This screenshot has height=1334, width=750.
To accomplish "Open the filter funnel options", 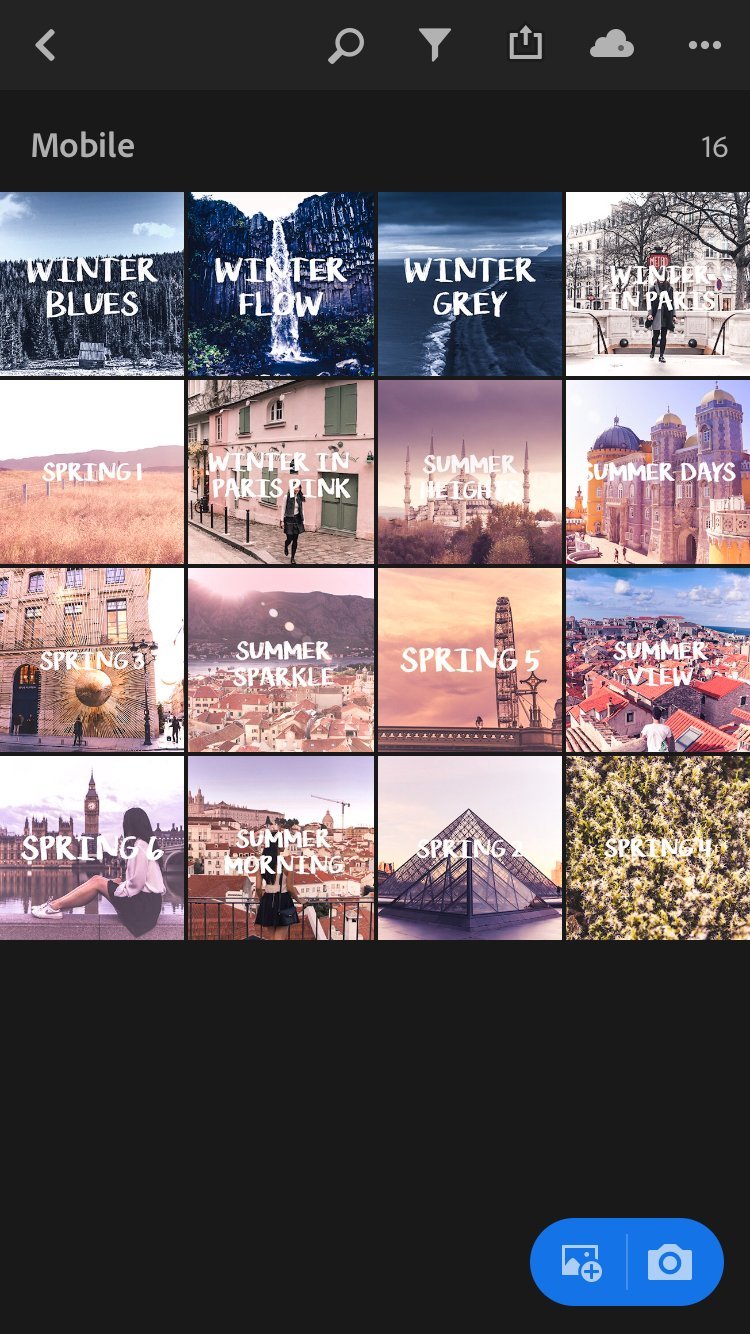I will pyautogui.click(x=435, y=45).
